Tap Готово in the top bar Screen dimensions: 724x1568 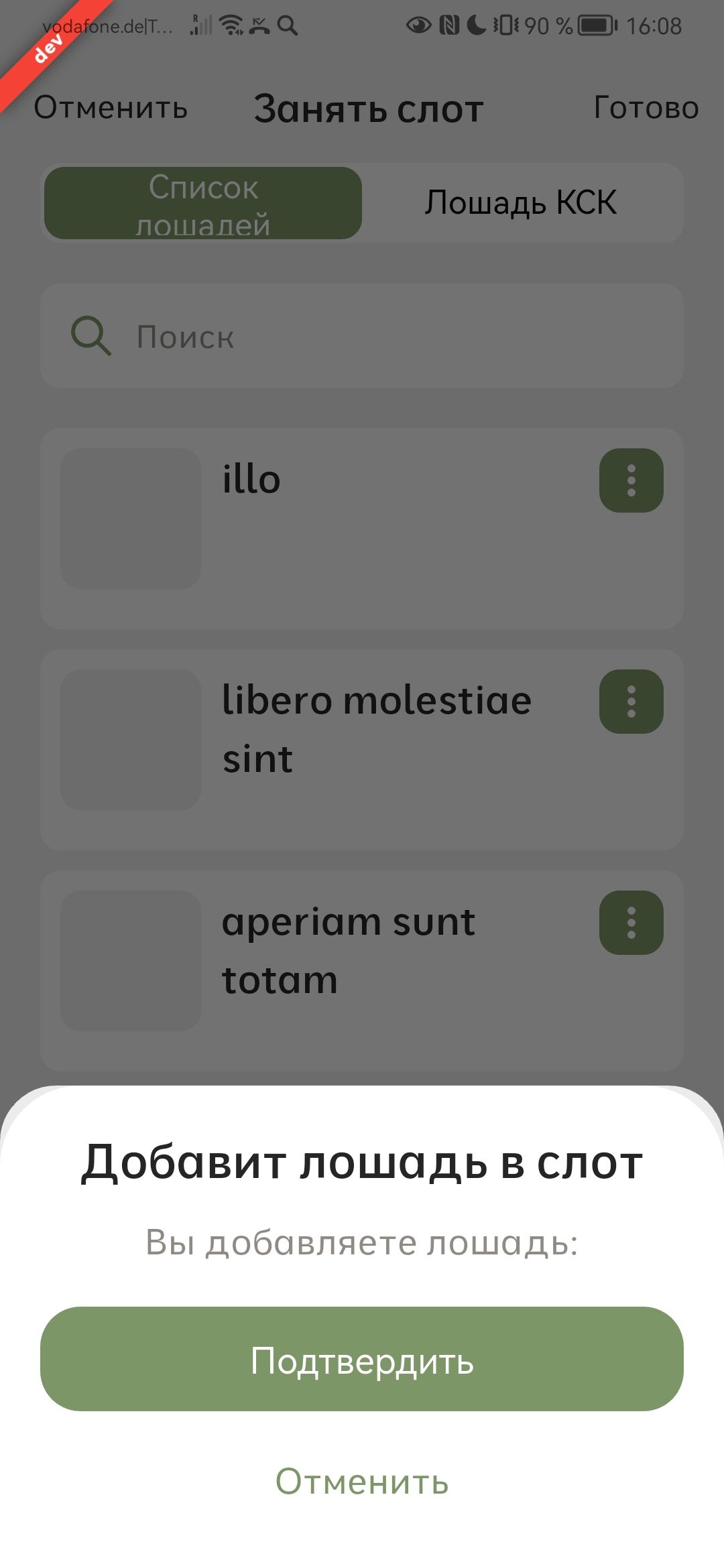point(646,108)
